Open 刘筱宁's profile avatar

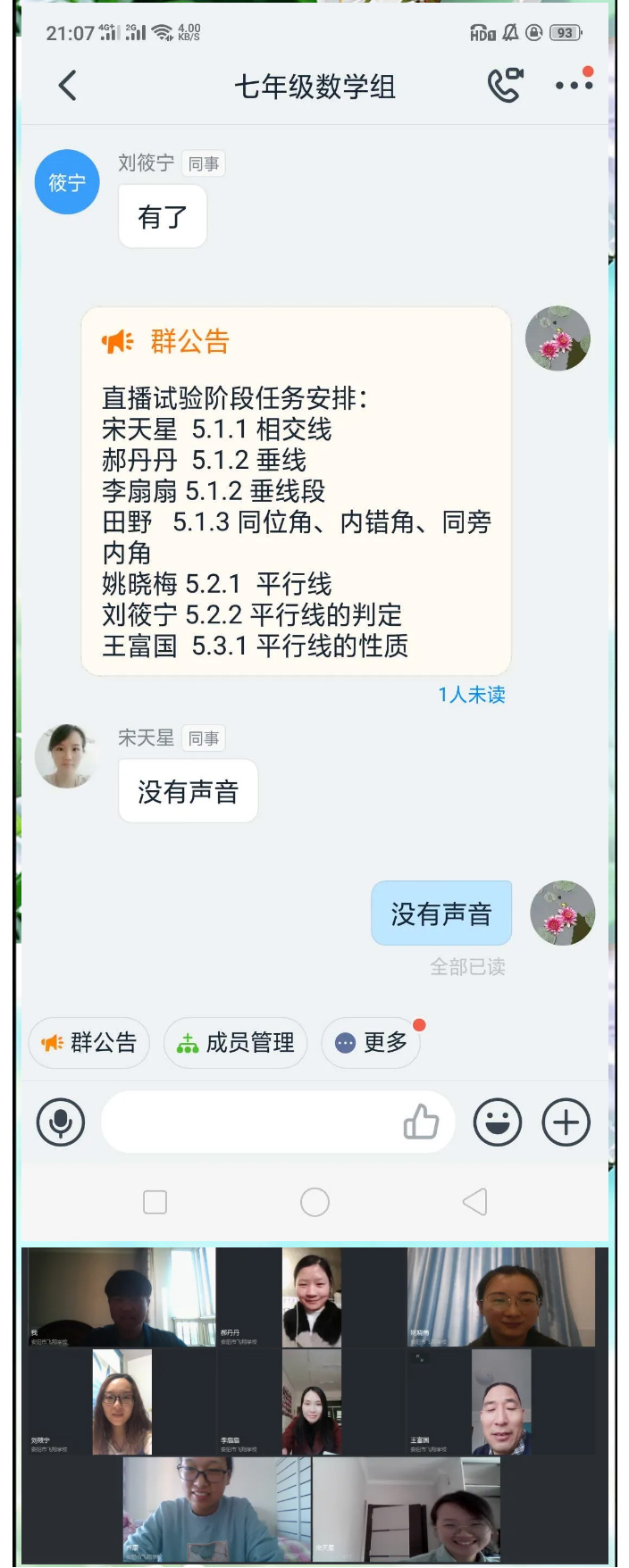[x=67, y=182]
